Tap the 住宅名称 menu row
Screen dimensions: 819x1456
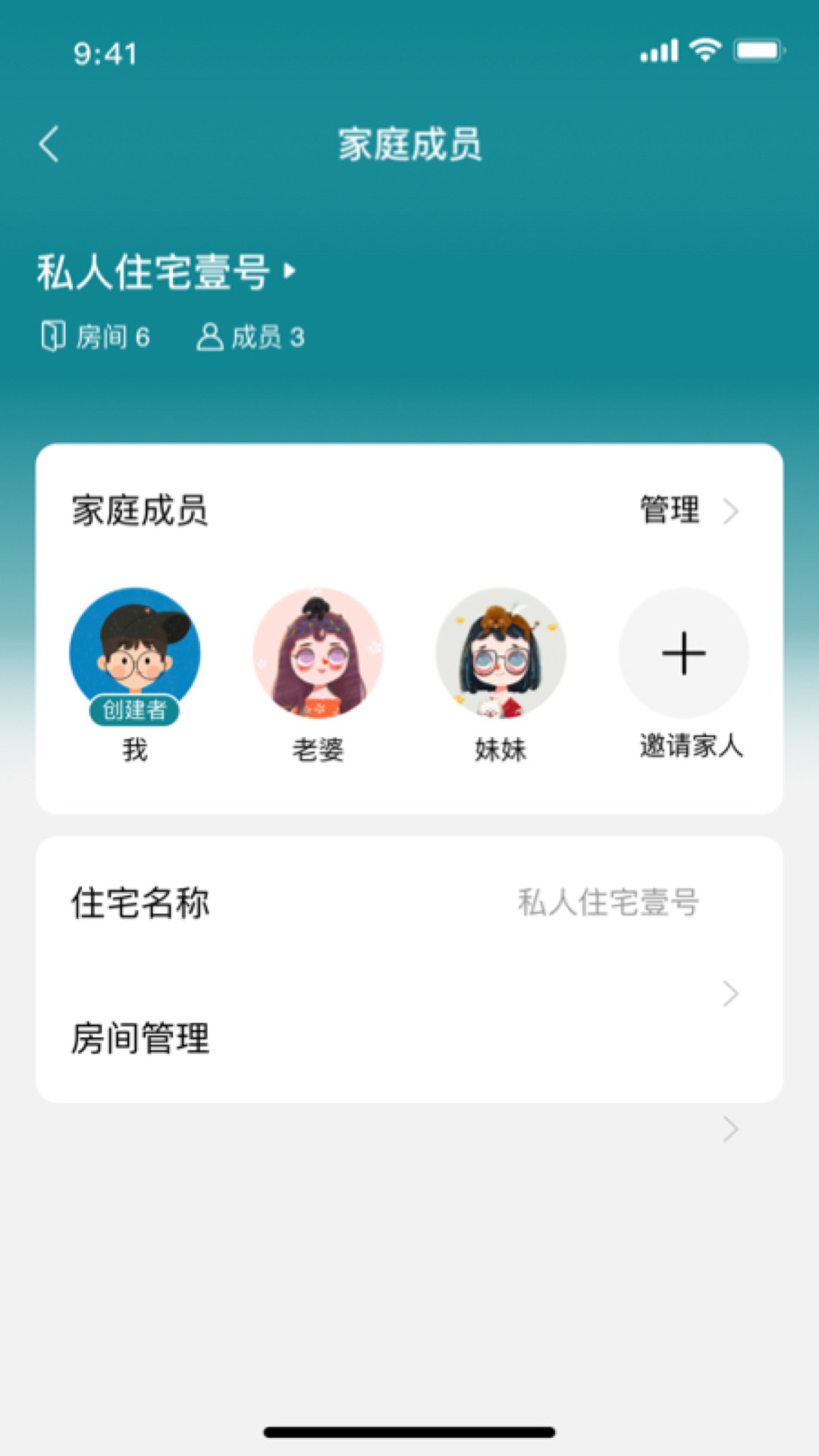coord(140,902)
